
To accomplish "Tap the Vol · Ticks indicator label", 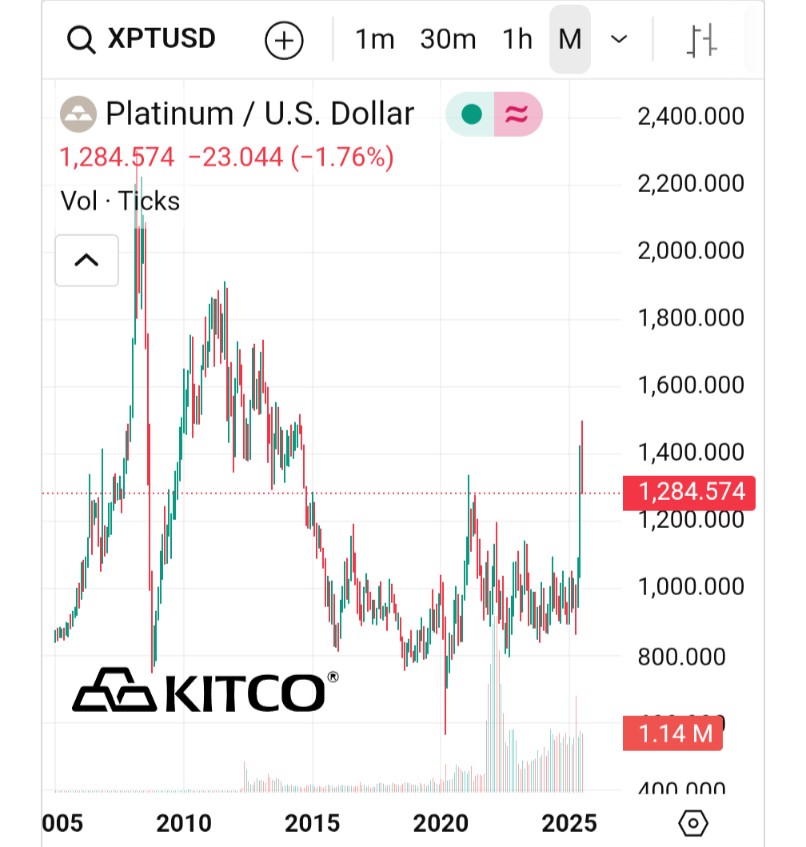I will [x=120, y=201].
